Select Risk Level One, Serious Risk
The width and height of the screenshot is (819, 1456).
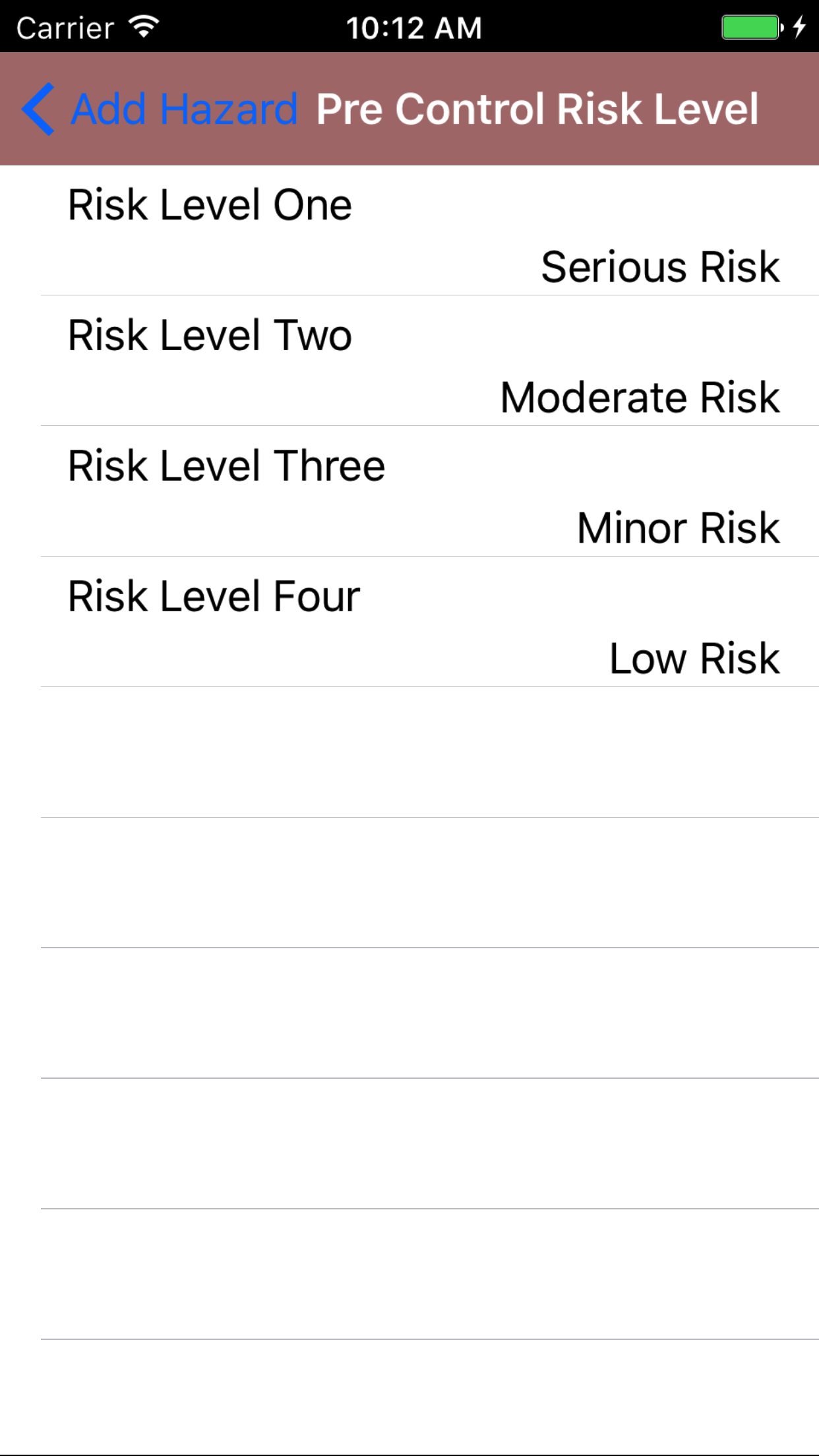click(x=422, y=231)
